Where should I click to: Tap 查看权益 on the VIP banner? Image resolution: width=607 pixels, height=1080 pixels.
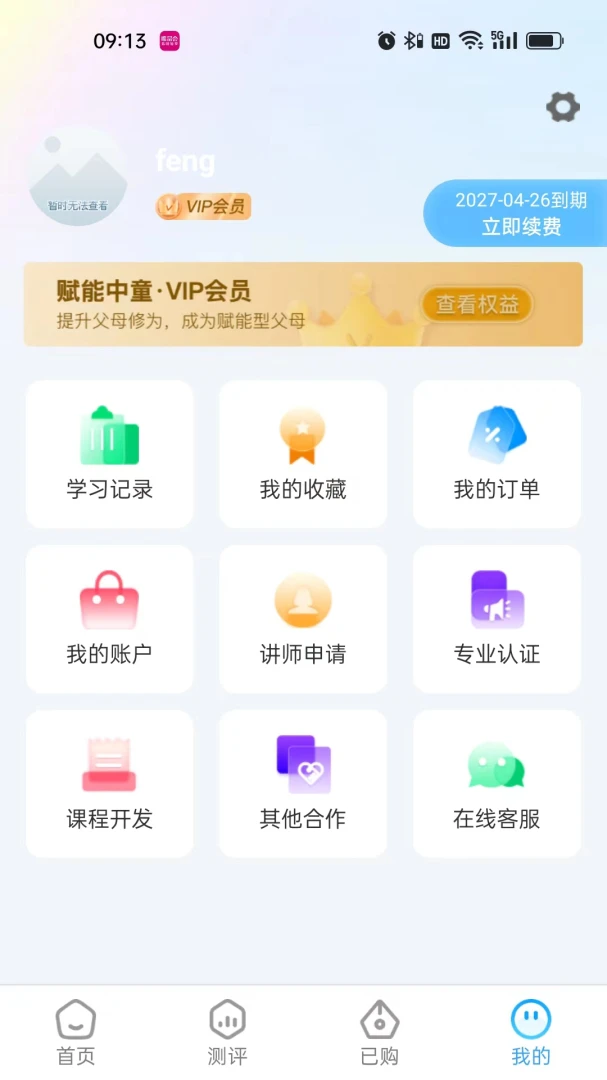[x=477, y=304]
